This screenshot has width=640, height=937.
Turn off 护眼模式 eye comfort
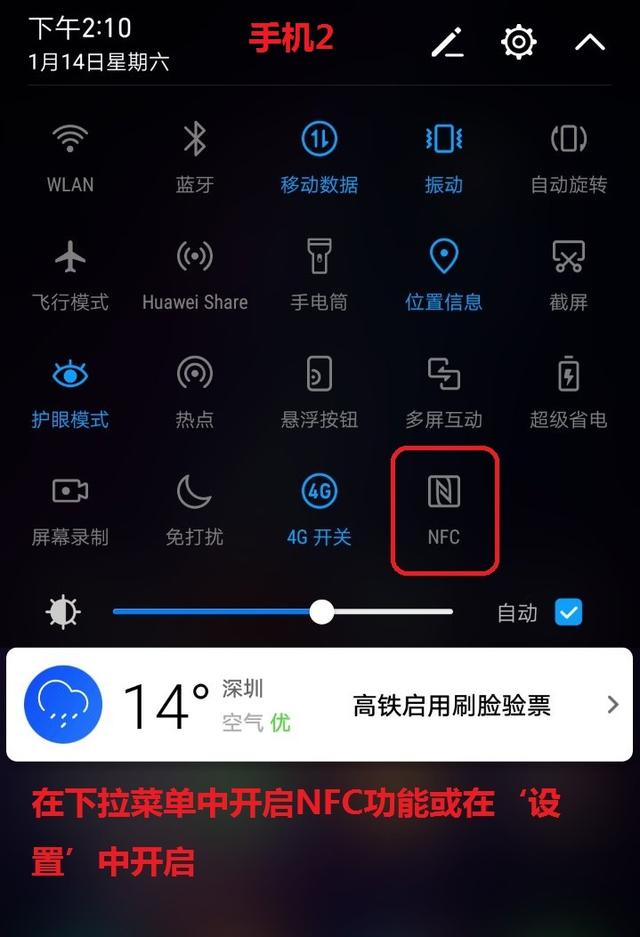tap(70, 376)
